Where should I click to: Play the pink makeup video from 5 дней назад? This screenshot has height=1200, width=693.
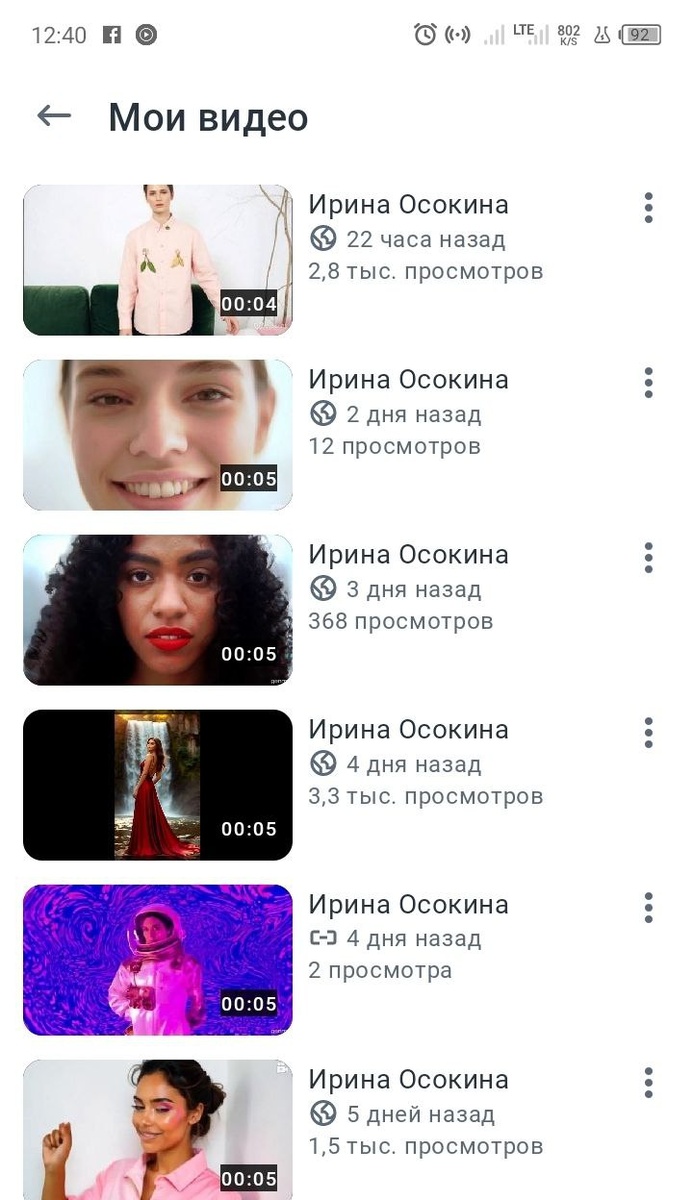click(158, 1130)
